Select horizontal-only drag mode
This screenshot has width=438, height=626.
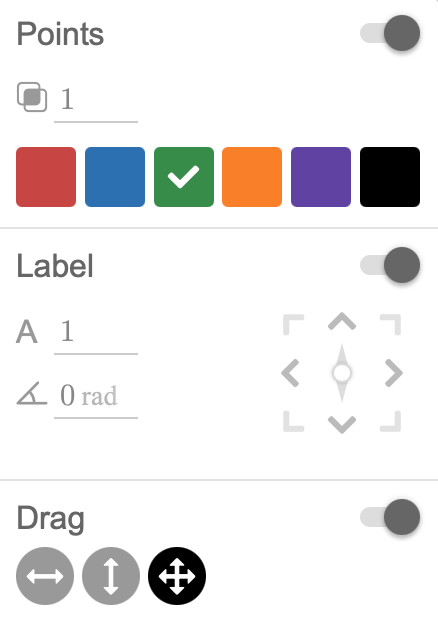click(45, 576)
